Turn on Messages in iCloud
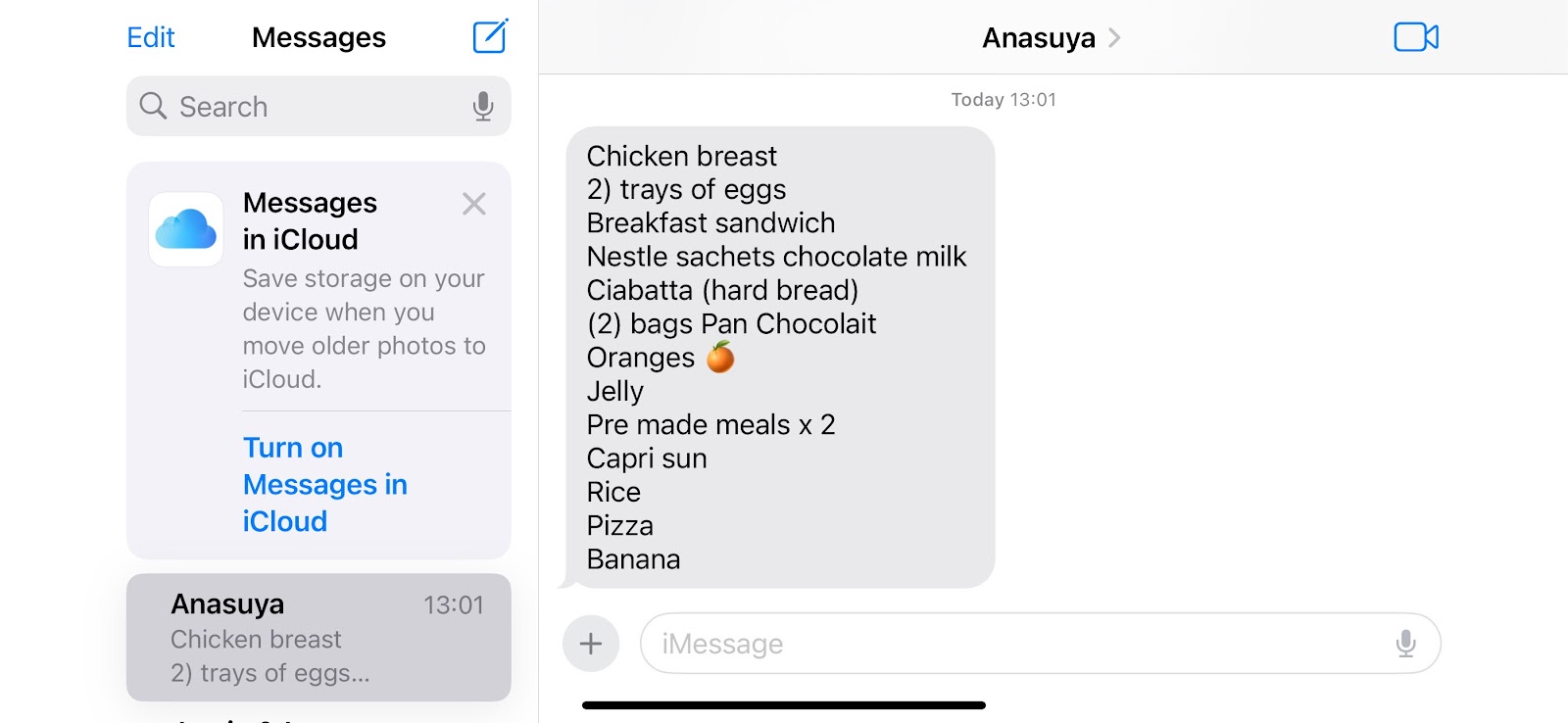This screenshot has height=723, width=1568. [324, 484]
